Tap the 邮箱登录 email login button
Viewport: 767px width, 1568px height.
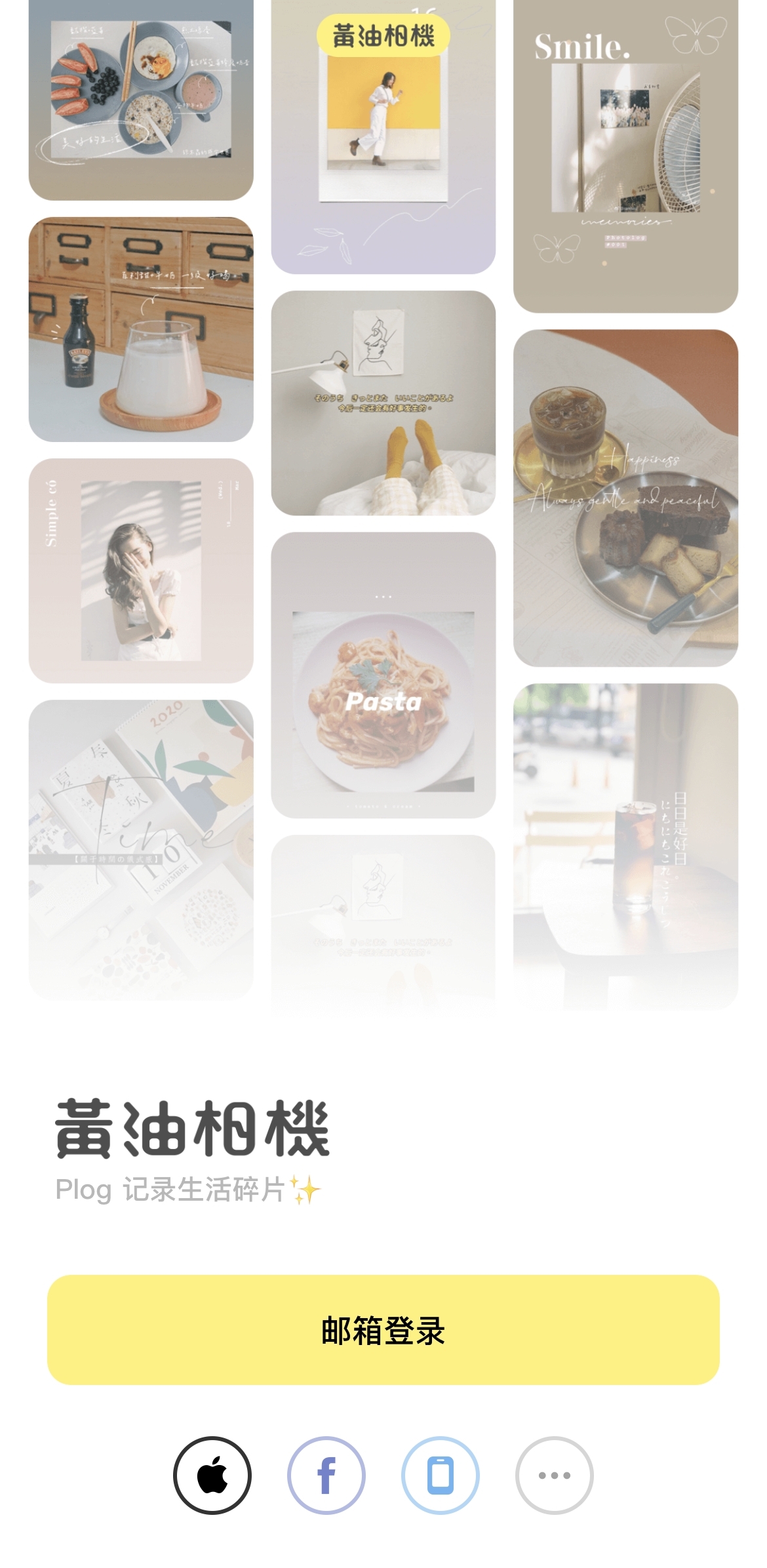[x=383, y=1330]
